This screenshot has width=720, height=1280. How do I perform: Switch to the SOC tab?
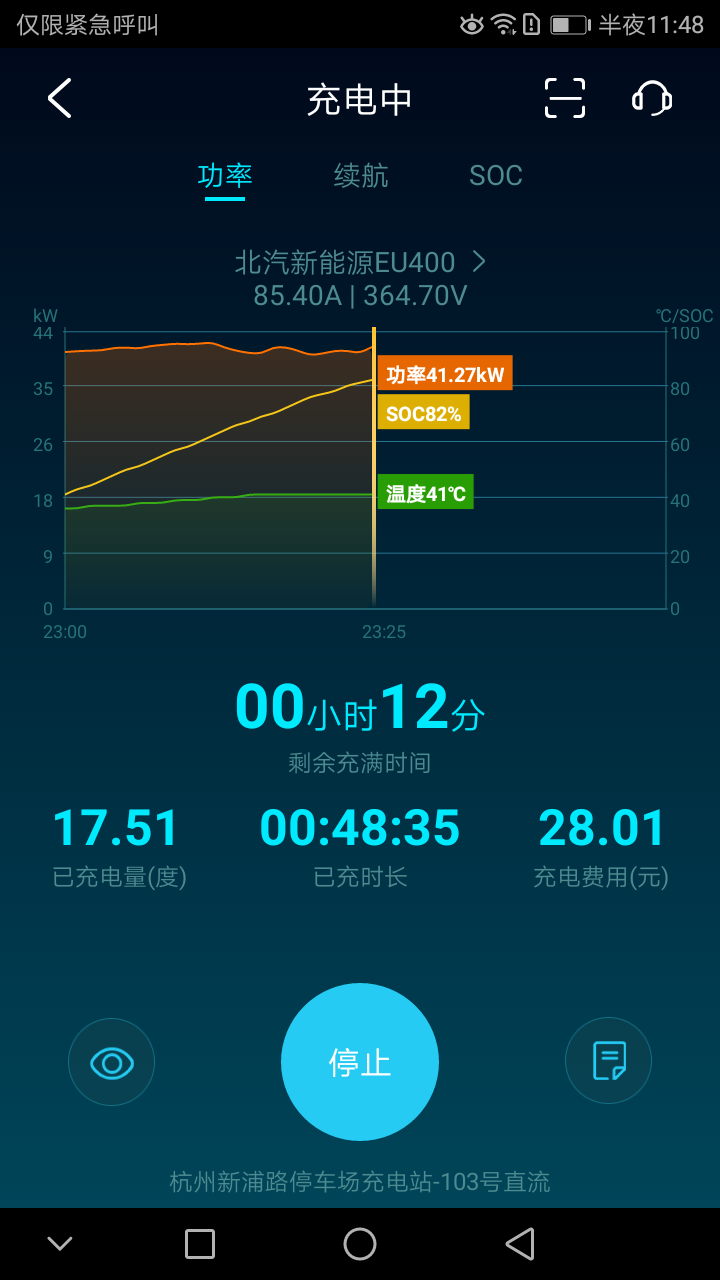(496, 176)
